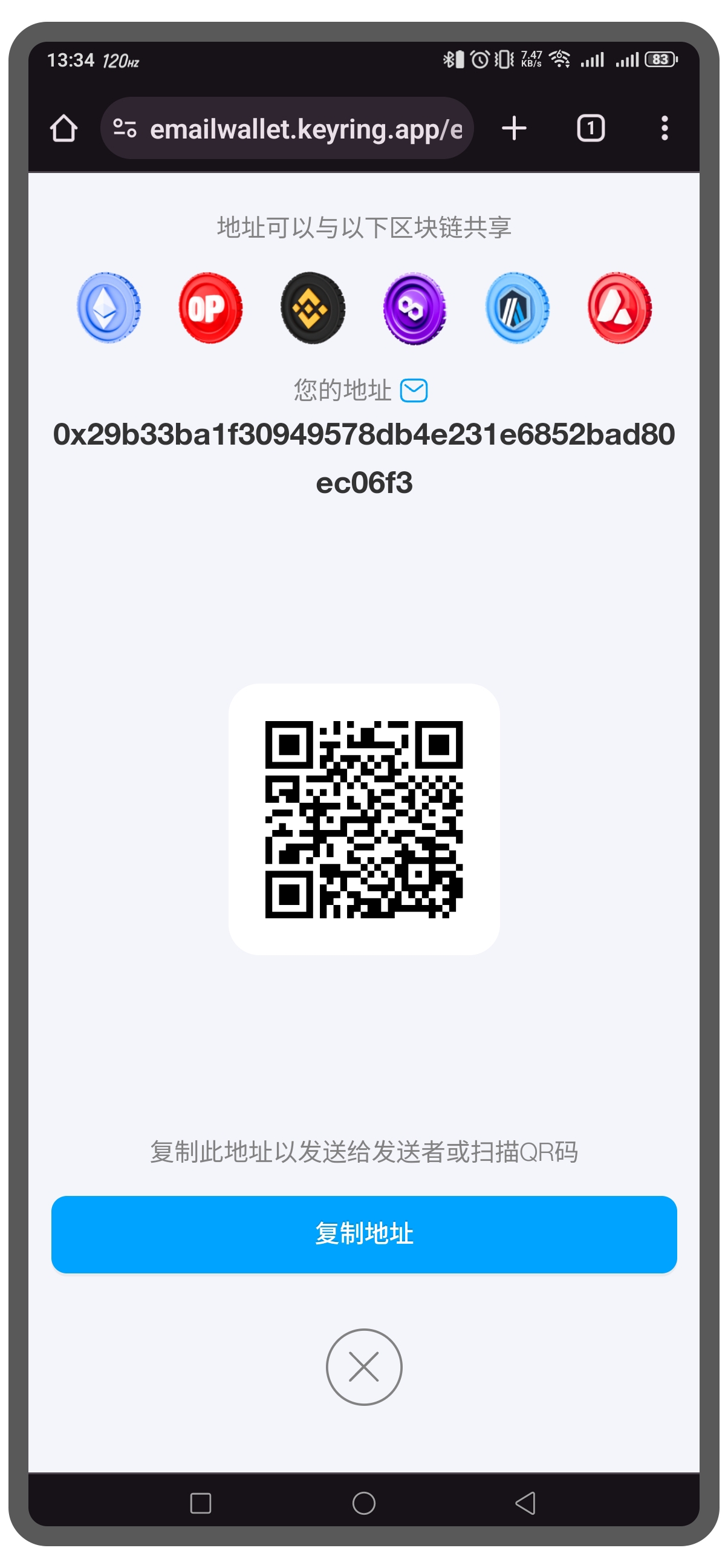Open the browser overflow menu
The image size is (728, 1568).
(x=664, y=128)
